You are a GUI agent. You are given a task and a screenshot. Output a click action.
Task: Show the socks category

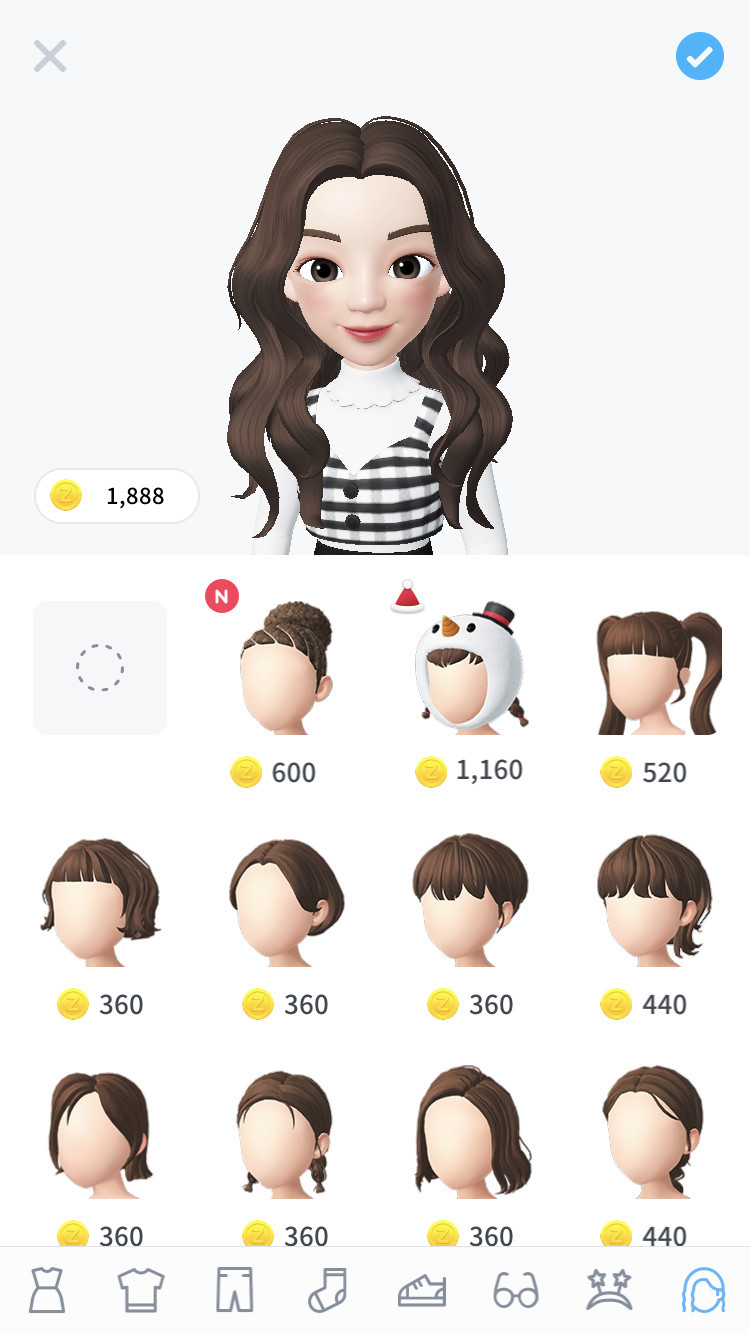[x=328, y=1290]
